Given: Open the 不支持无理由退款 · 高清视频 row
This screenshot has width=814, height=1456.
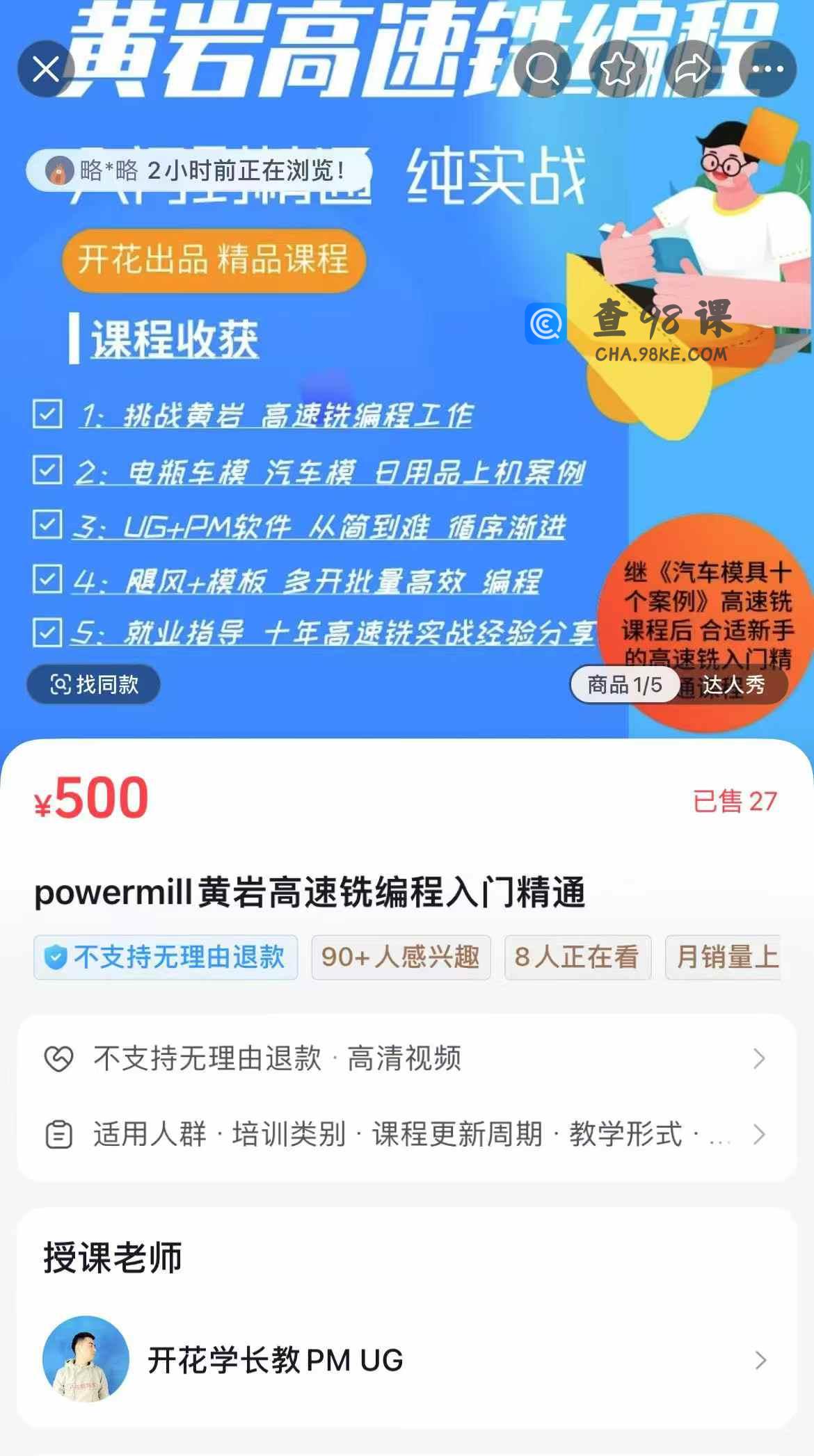Looking at the screenshot, I should [406, 1058].
